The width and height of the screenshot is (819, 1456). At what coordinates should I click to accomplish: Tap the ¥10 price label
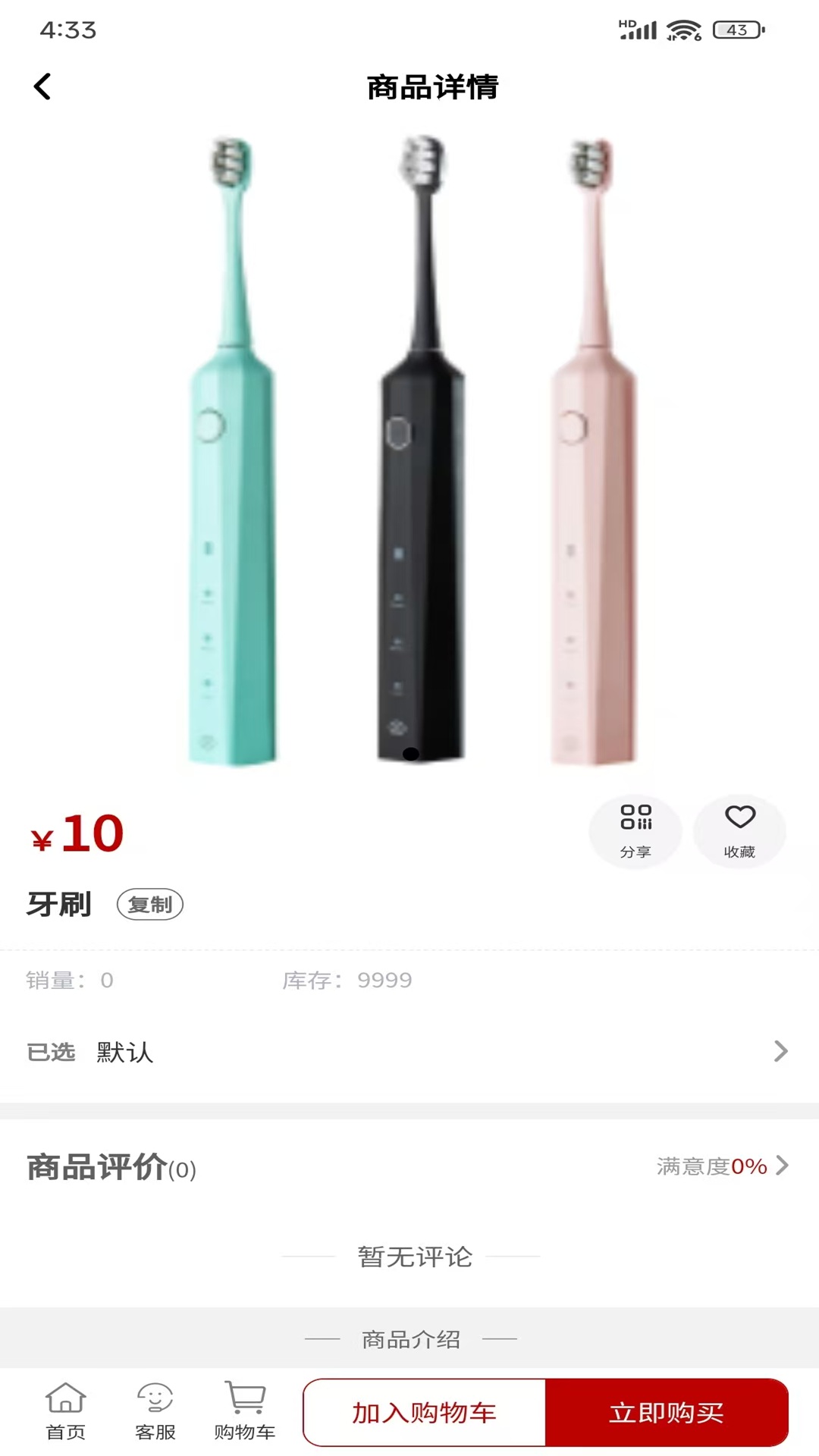(76, 833)
